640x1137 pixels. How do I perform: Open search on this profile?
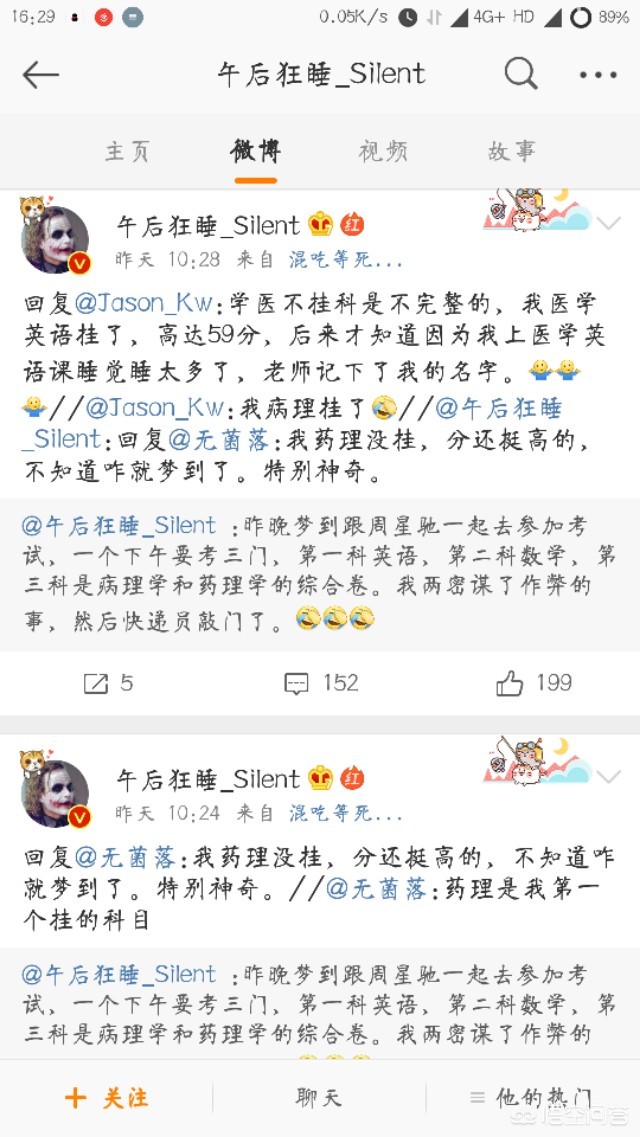520,74
